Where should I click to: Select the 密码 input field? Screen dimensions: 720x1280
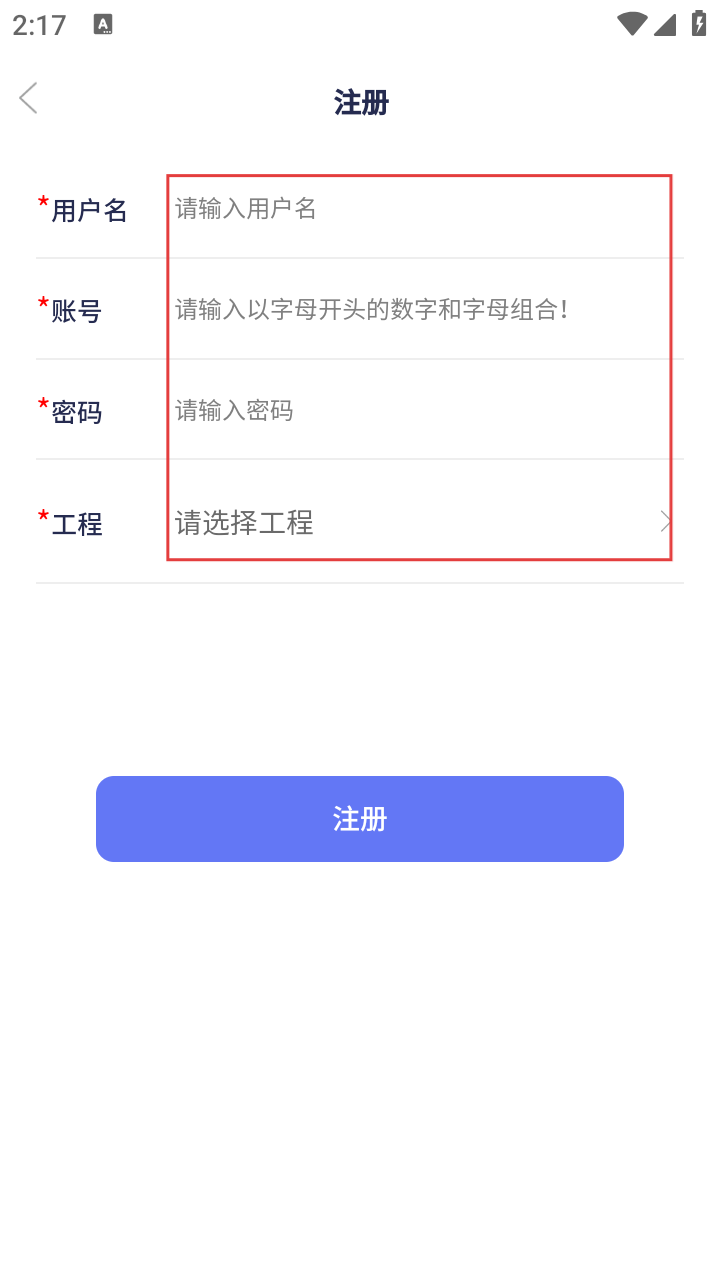[x=420, y=411]
